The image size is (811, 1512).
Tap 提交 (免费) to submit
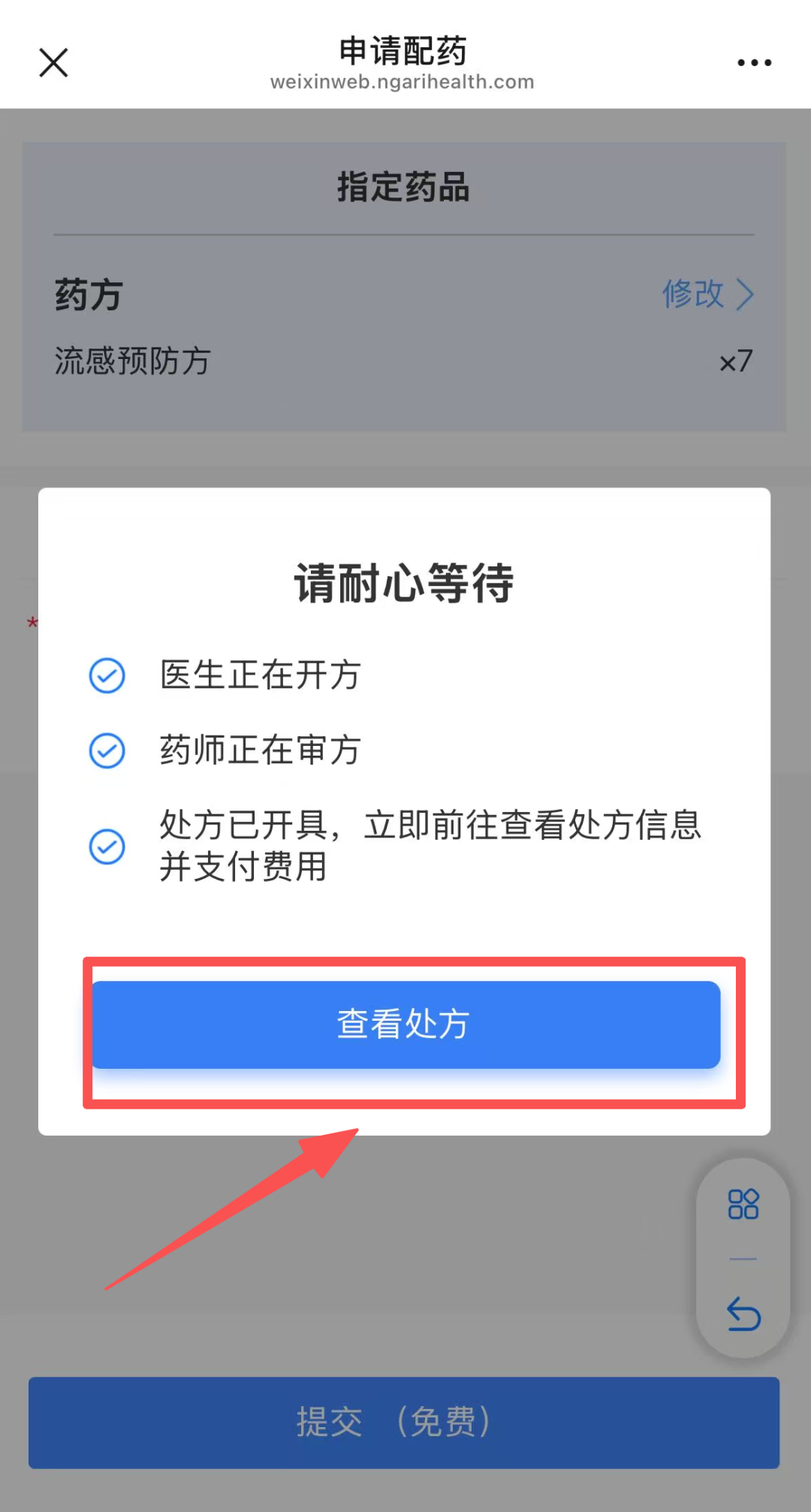pos(404,1422)
